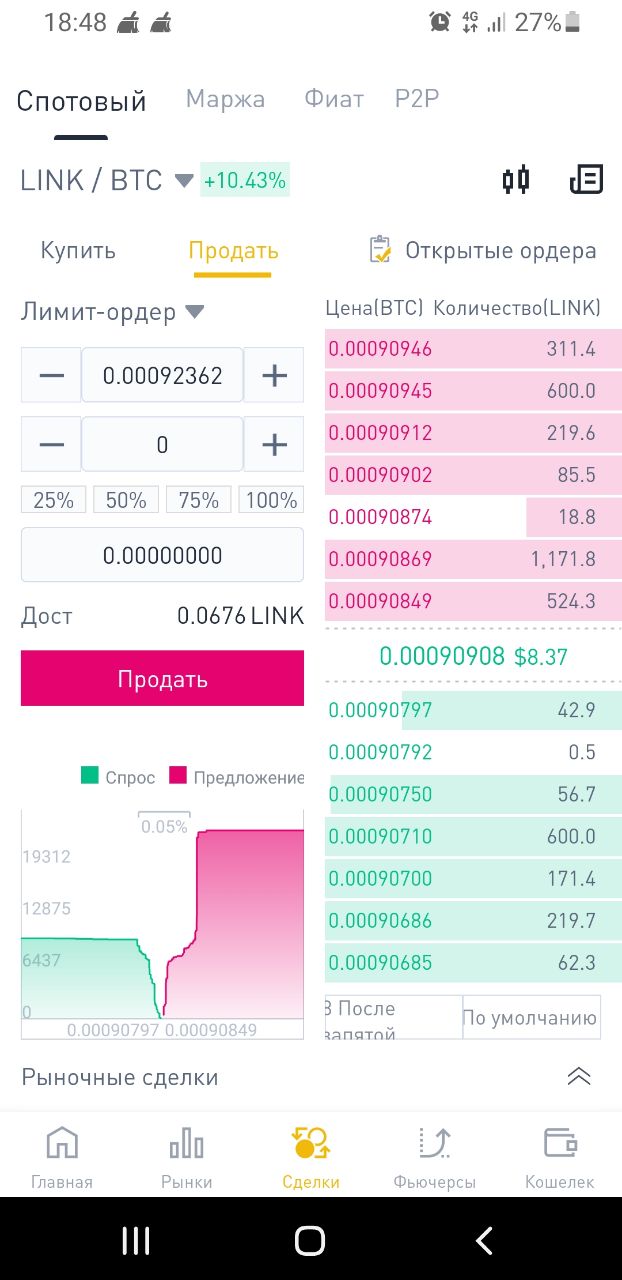The width and height of the screenshot is (622, 1280).
Task: Tap the pink Продать button
Action: coord(162,679)
